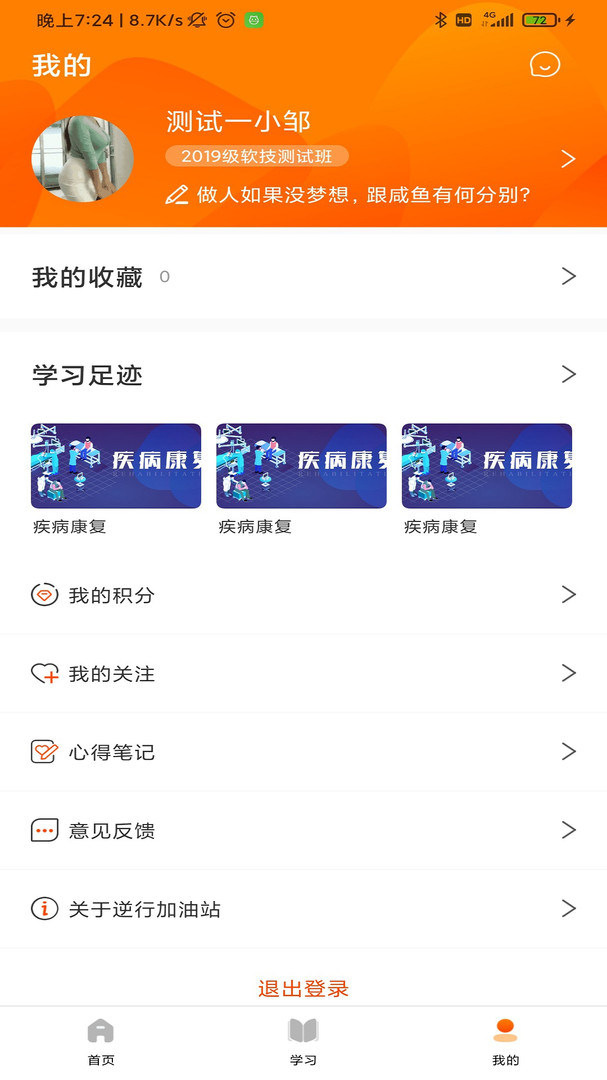Screen dimensions: 607x1080
Task: Switch to the 首页 home tab
Action: click(x=101, y=1041)
